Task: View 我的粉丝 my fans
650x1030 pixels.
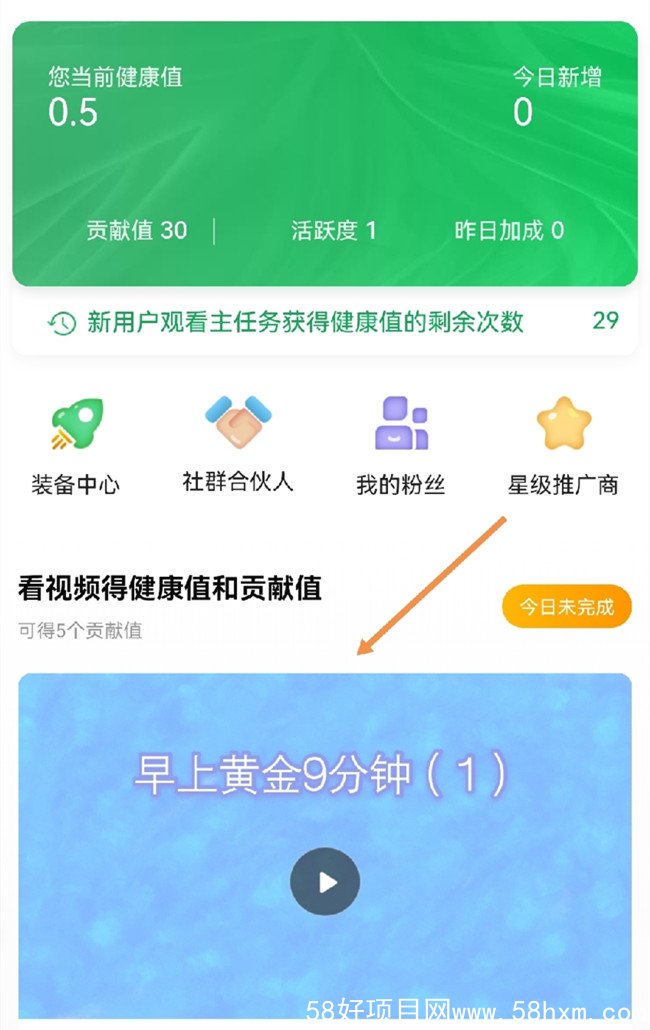Action: click(x=401, y=446)
